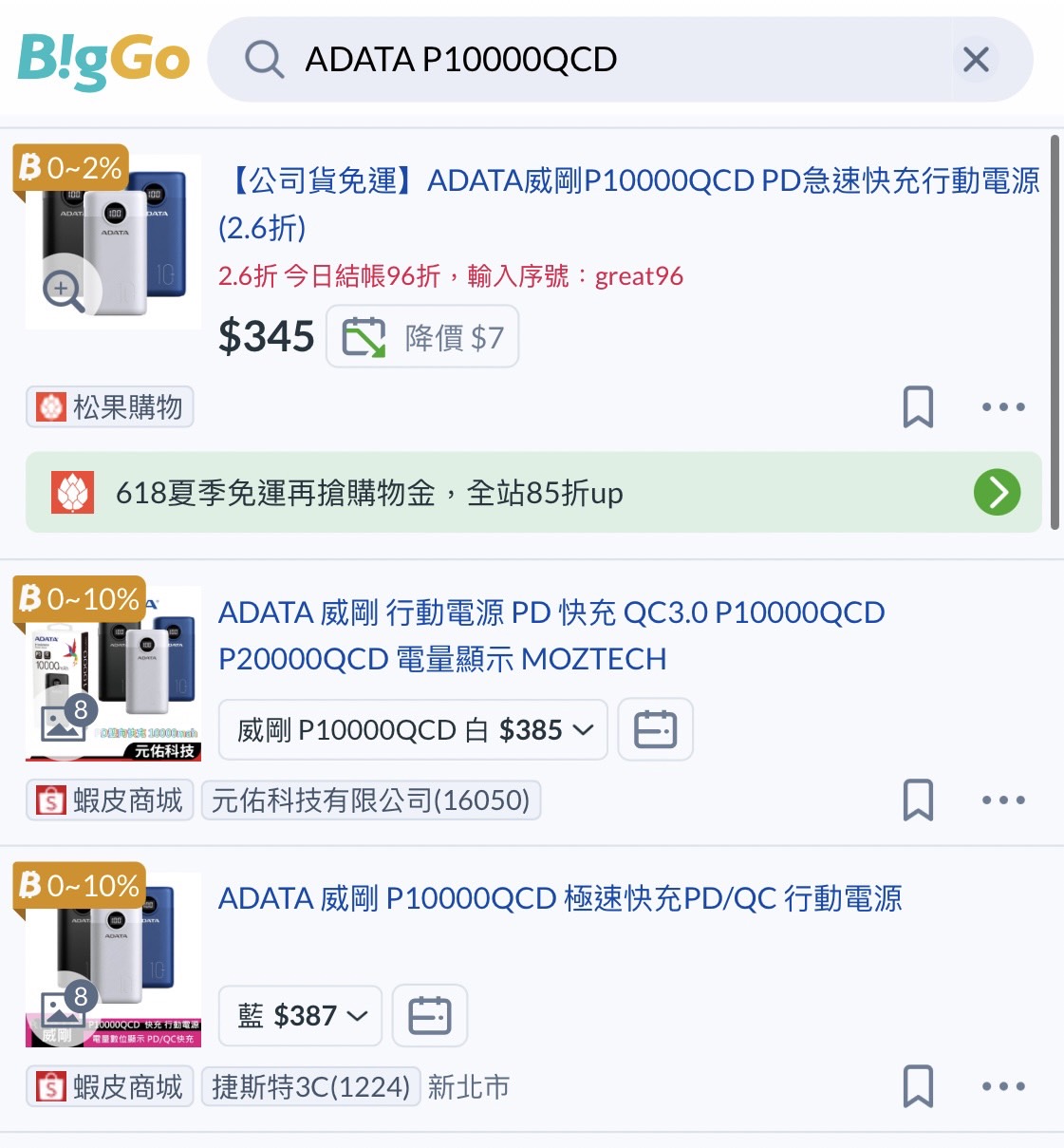Open the 618夏季免運 promotion banner
Image resolution: width=1064 pixels, height=1148 pixels.
point(533,493)
